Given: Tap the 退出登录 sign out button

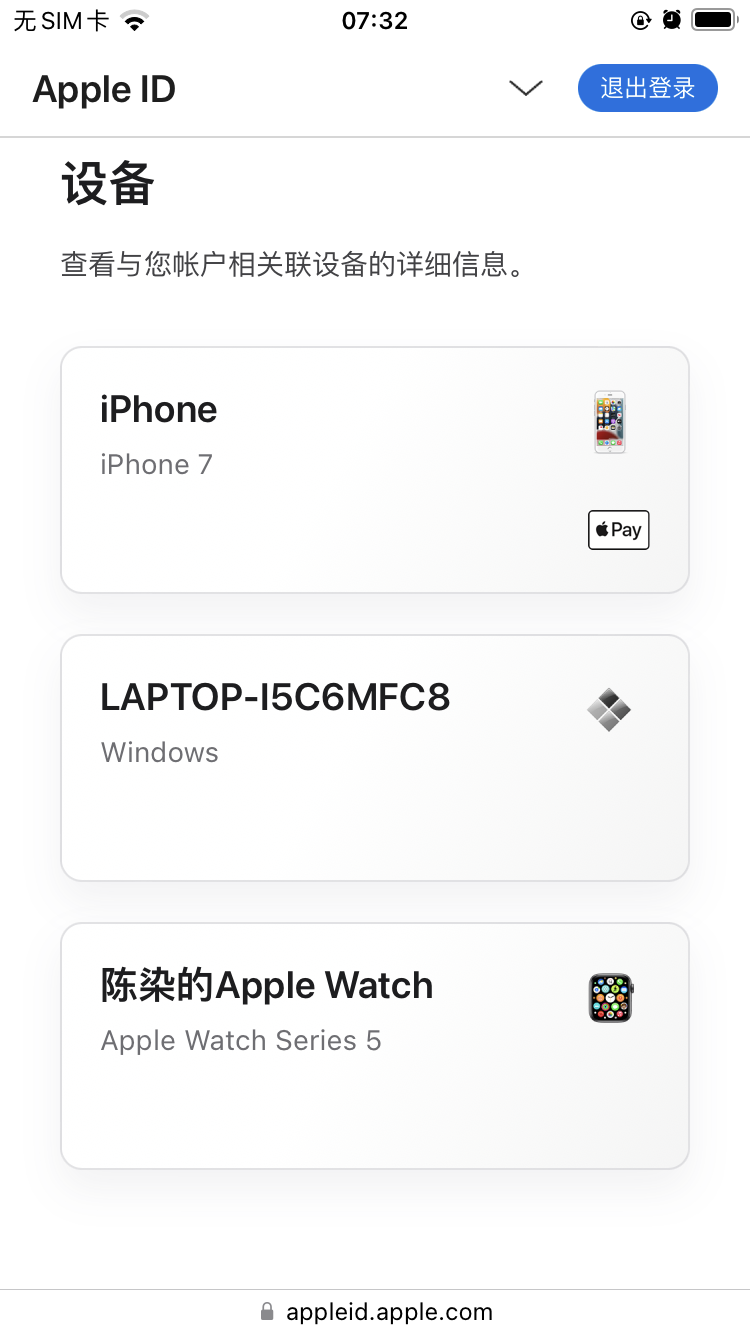Looking at the screenshot, I should 647,88.
